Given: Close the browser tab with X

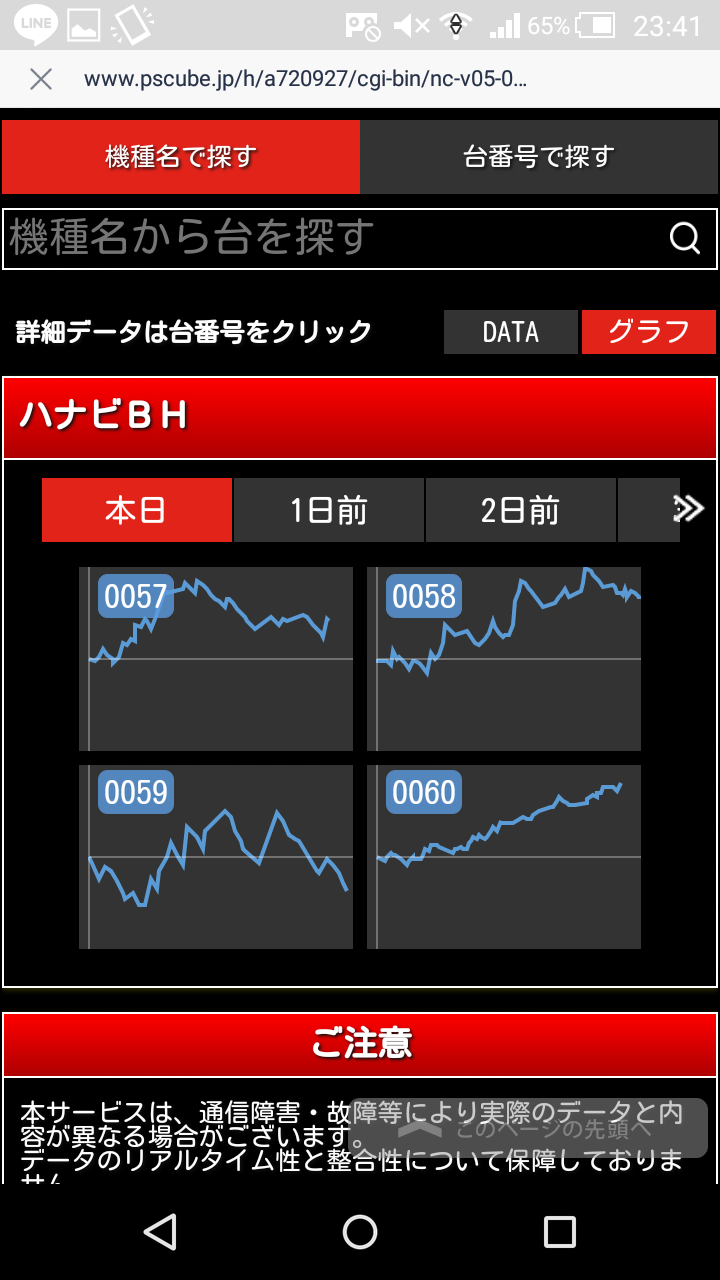Looking at the screenshot, I should pos(41,79).
